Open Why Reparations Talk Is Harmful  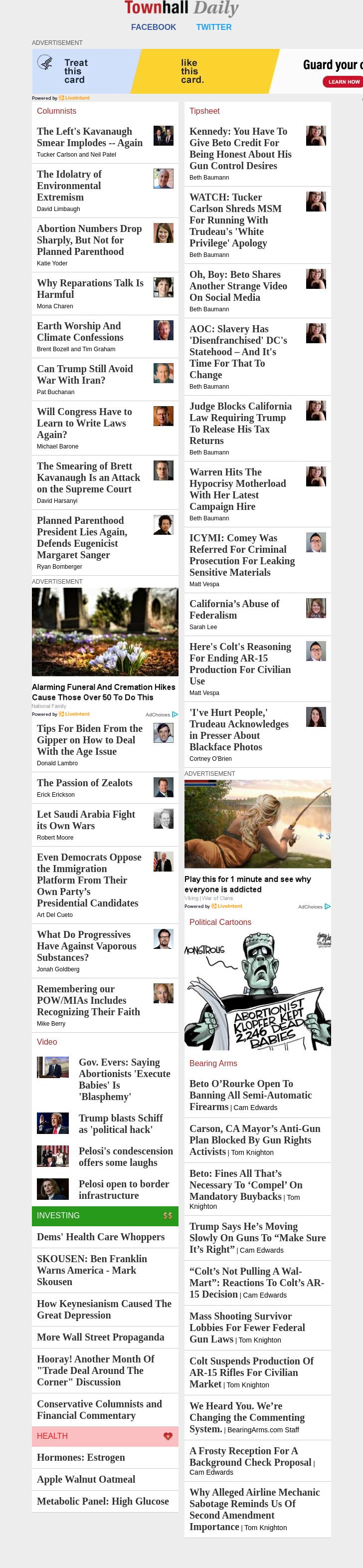[x=90, y=288]
